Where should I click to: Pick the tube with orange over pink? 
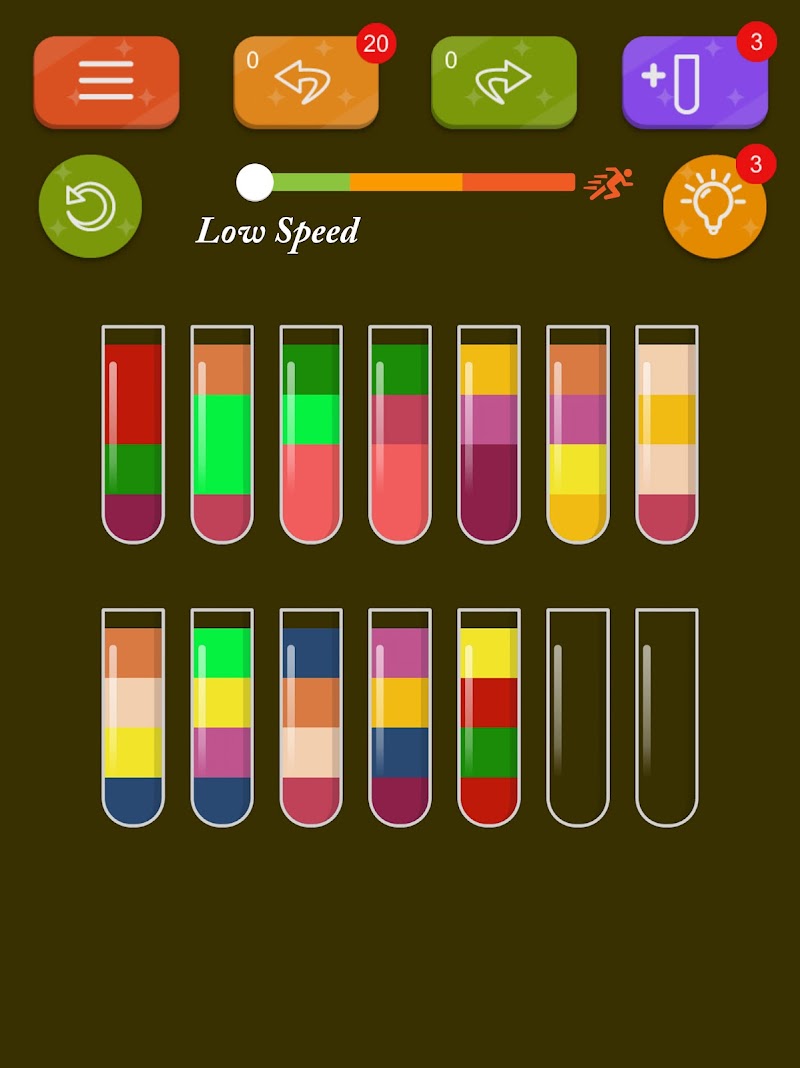point(578,435)
